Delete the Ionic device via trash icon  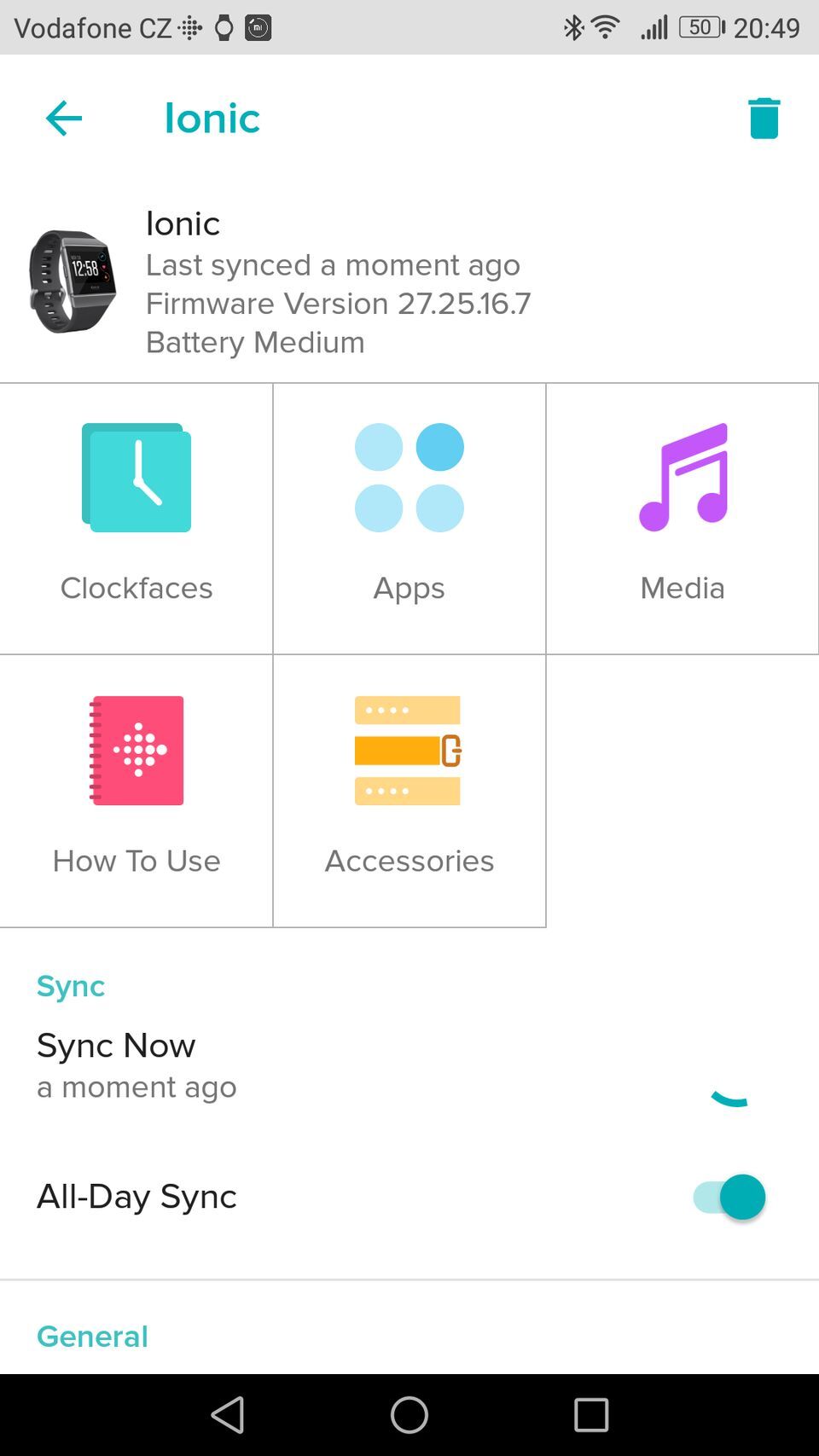(764, 118)
